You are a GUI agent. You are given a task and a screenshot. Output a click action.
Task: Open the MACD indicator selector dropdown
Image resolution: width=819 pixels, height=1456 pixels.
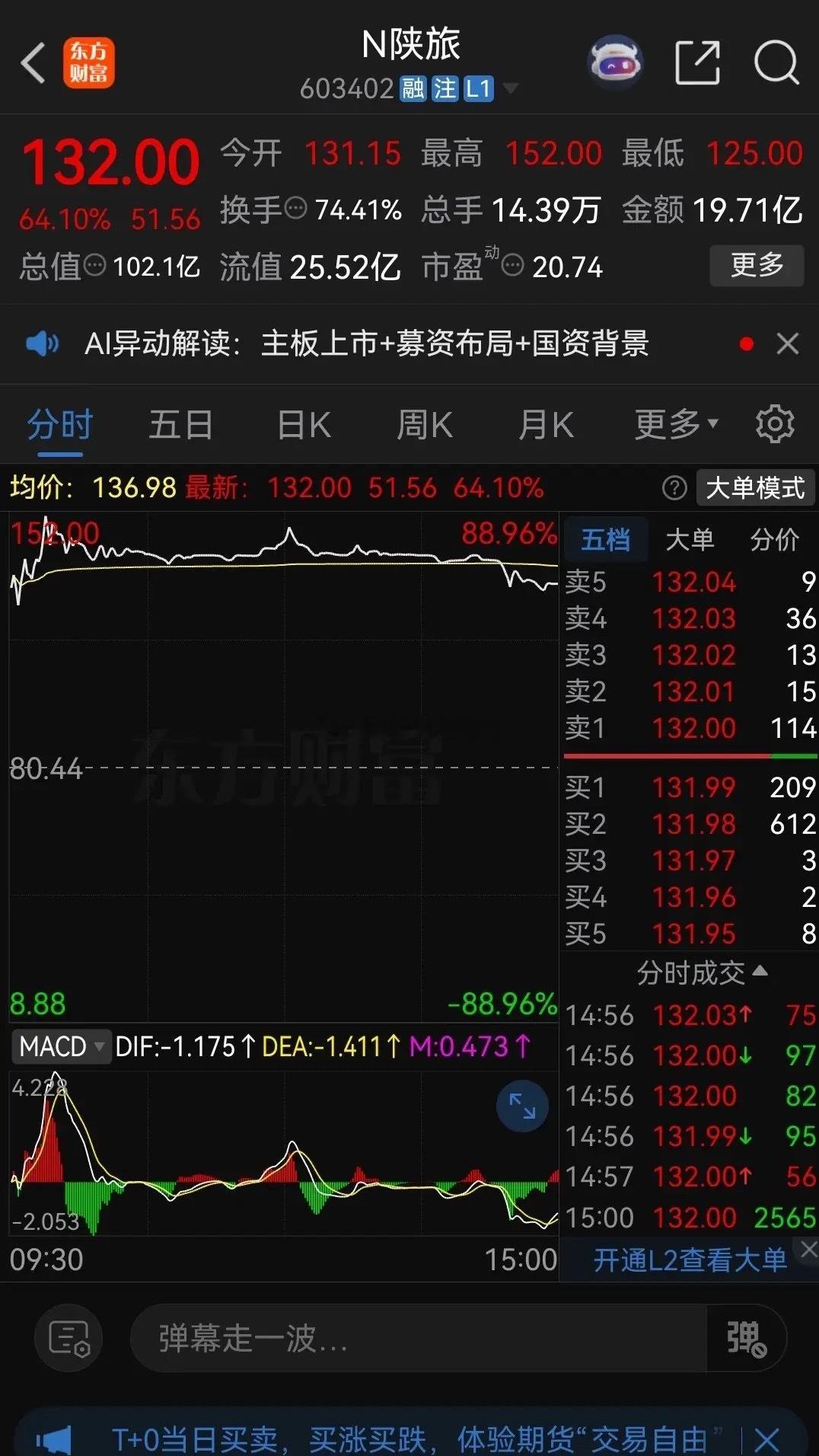62,1046
